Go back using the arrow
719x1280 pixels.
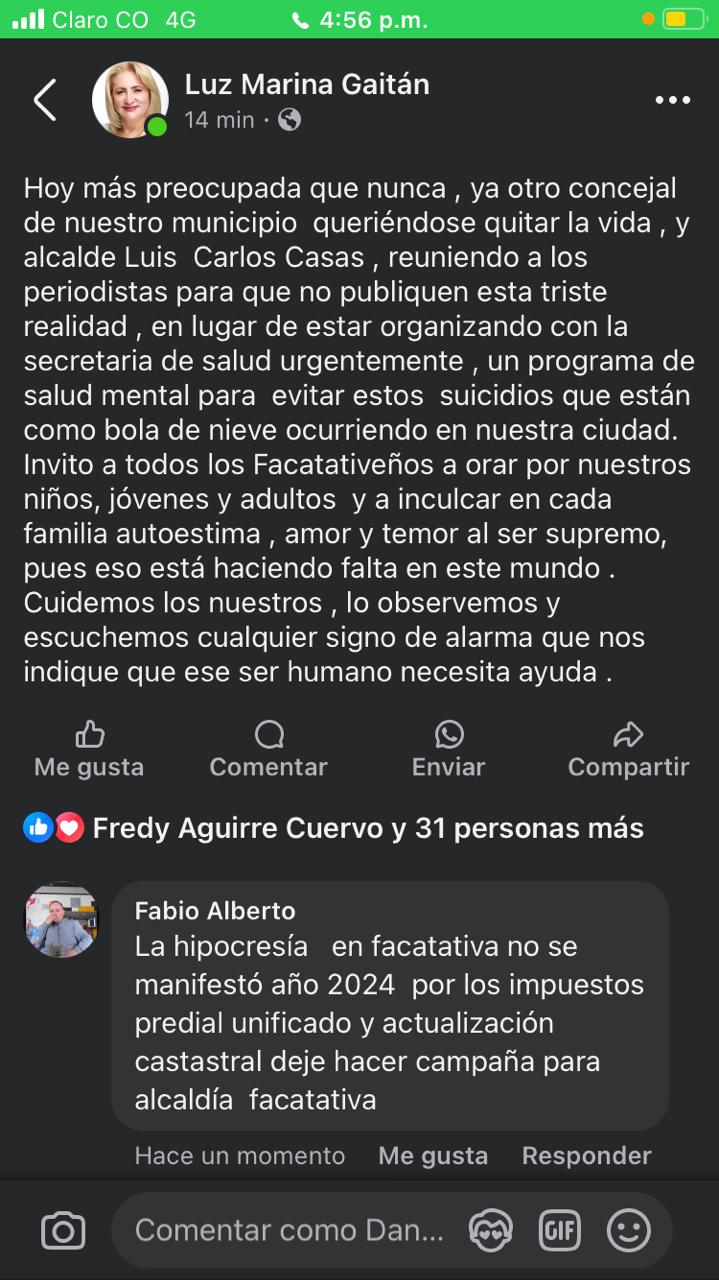coord(45,100)
